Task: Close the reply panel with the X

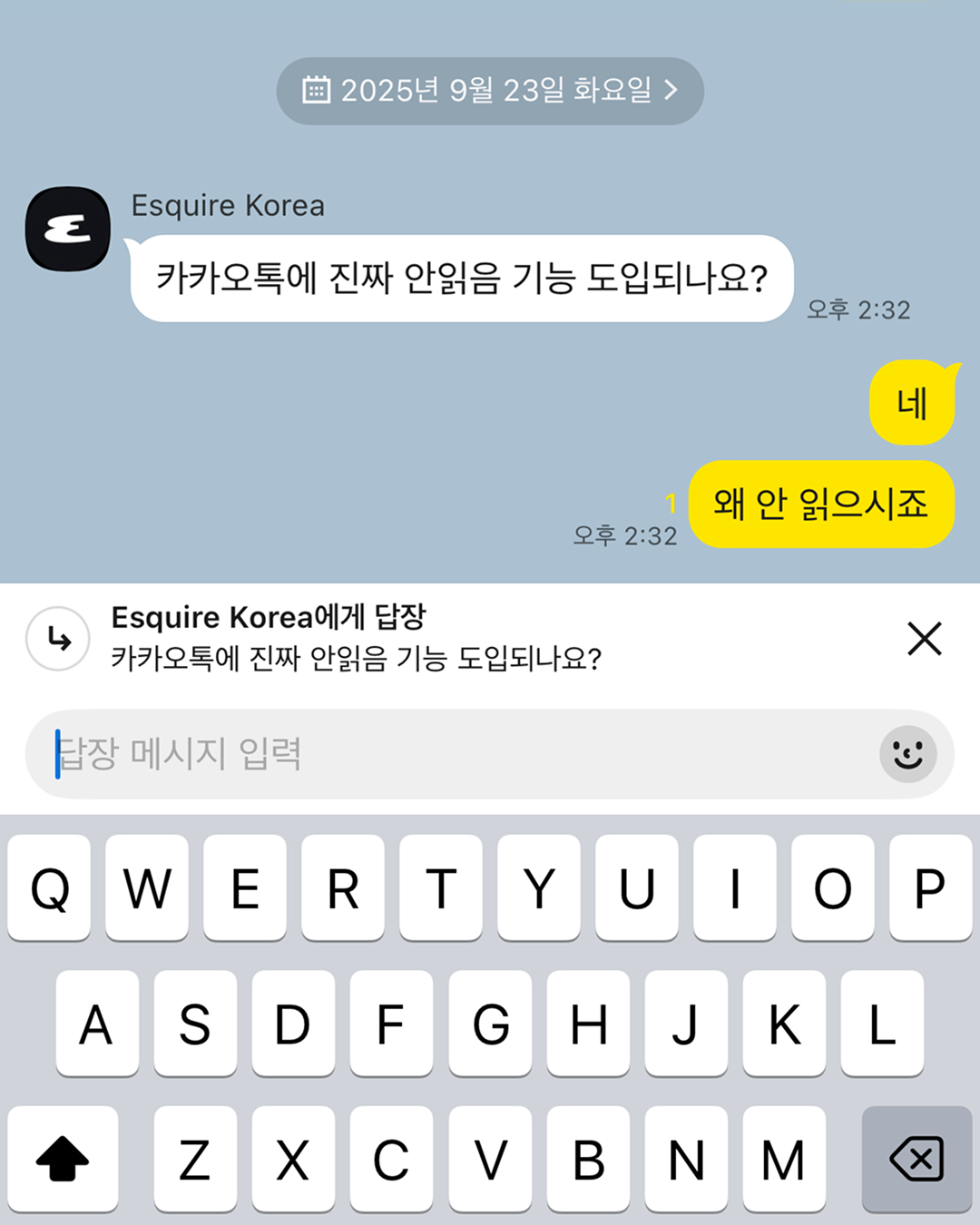Action: 925,638
